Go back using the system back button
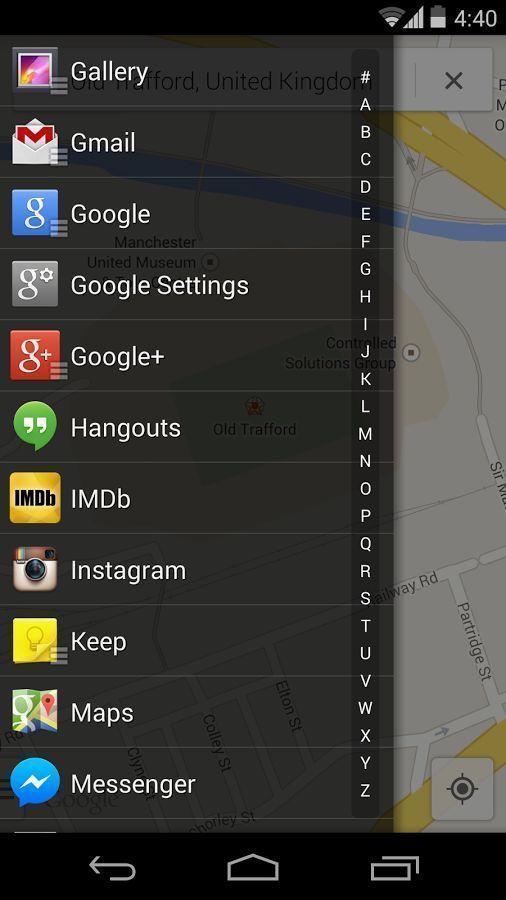 coord(112,868)
